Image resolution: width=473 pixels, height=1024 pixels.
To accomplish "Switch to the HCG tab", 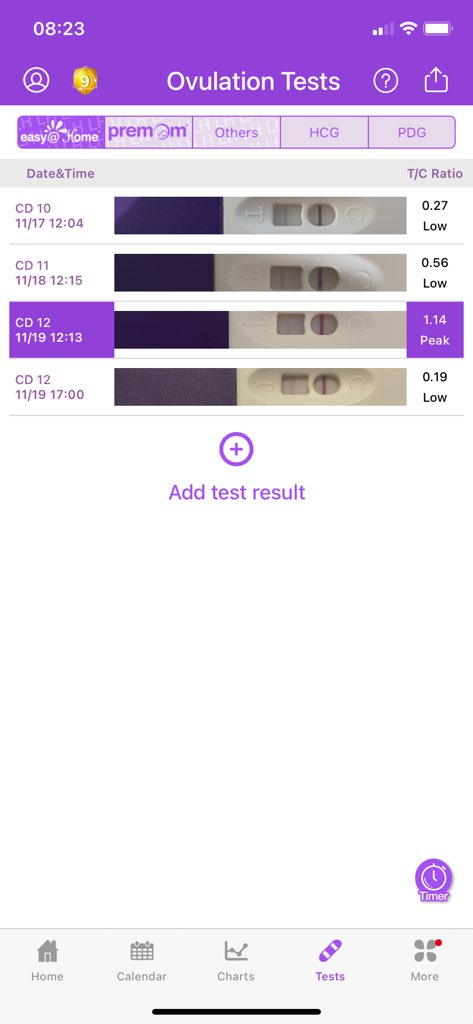I will pos(325,133).
